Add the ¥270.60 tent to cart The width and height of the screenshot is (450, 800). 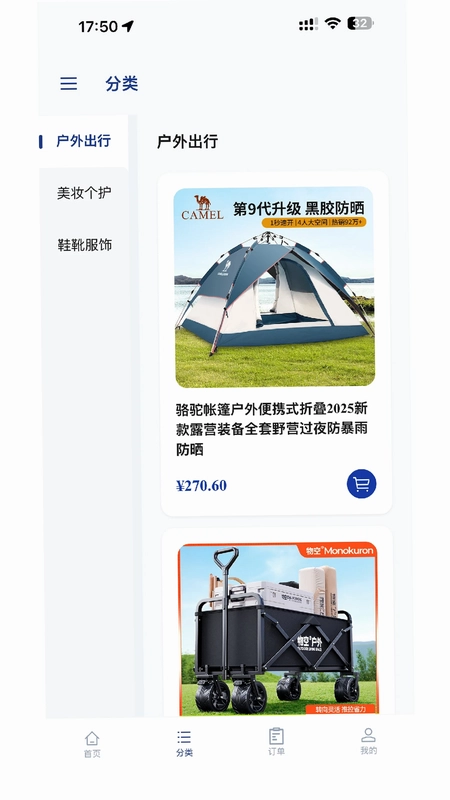tap(361, 484)
